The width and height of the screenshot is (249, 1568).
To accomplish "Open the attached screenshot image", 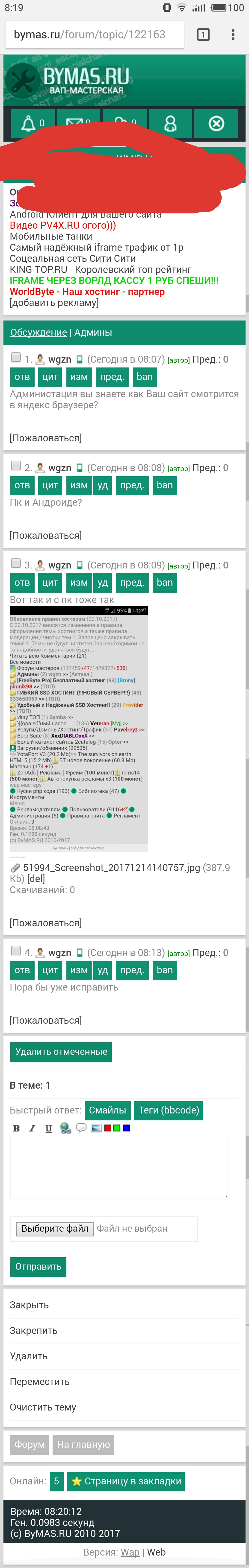I will [79, 728].
